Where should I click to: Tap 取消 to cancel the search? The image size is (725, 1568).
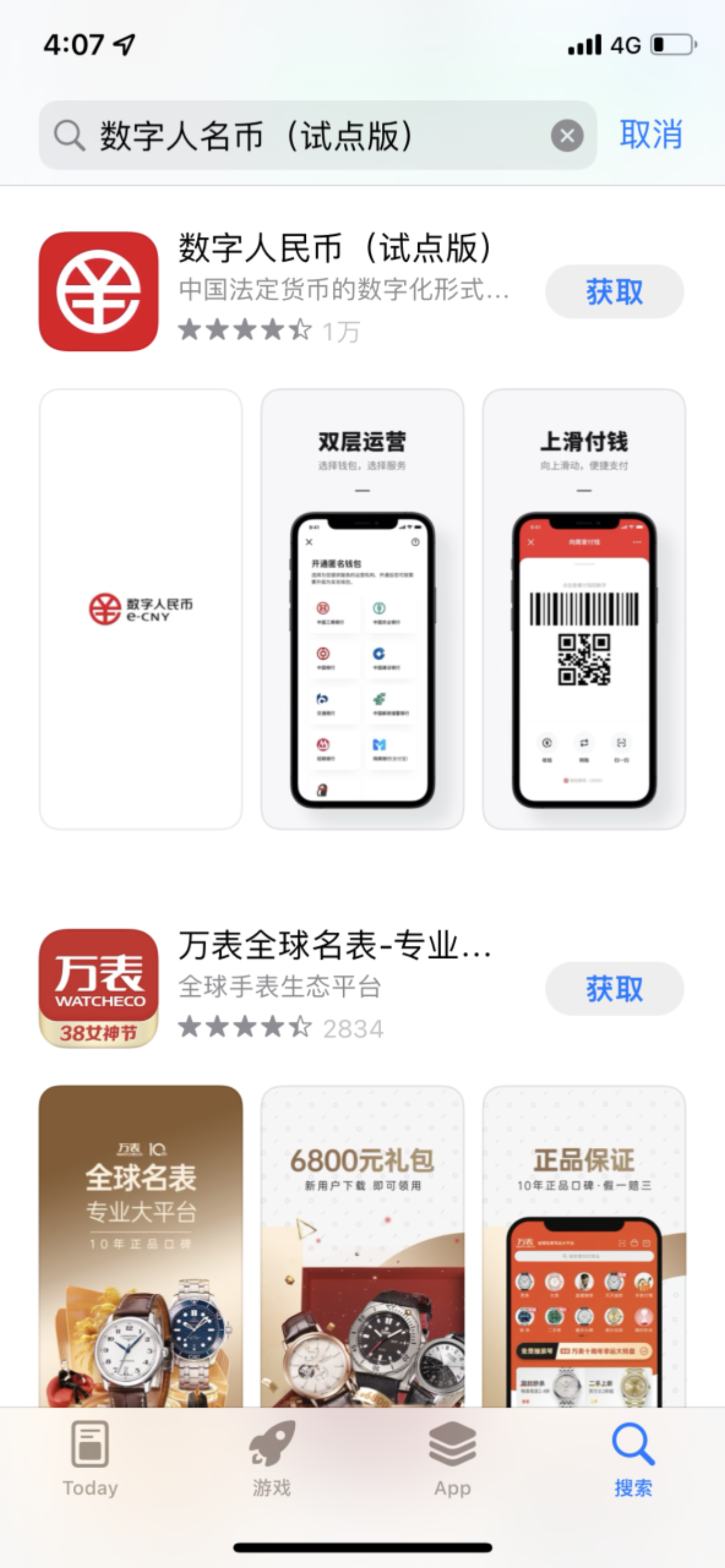tap(651, 135)
